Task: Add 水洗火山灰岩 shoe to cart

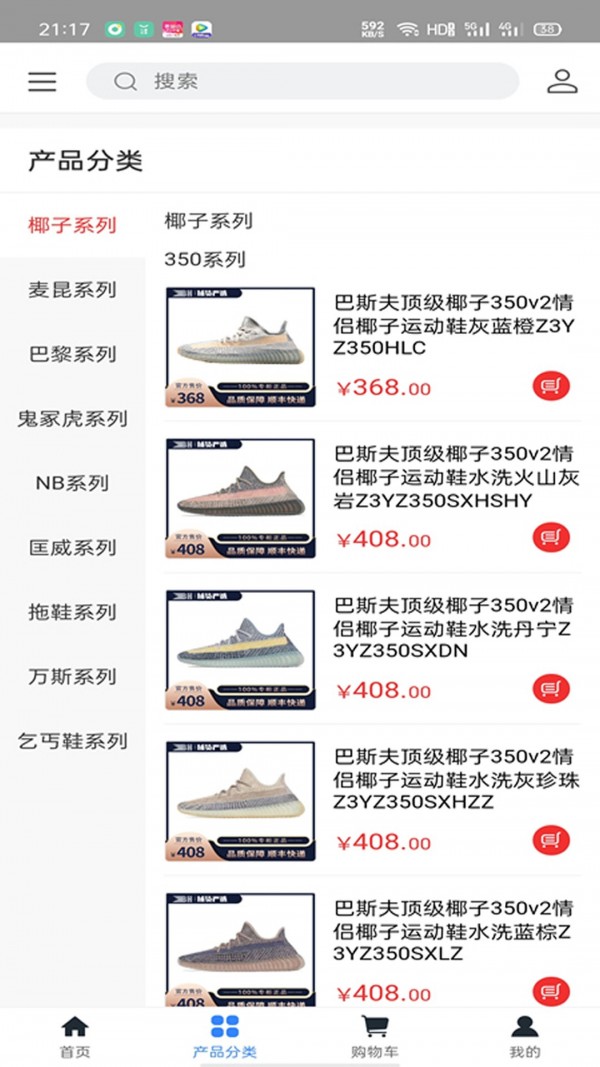Action: (551, 538)
